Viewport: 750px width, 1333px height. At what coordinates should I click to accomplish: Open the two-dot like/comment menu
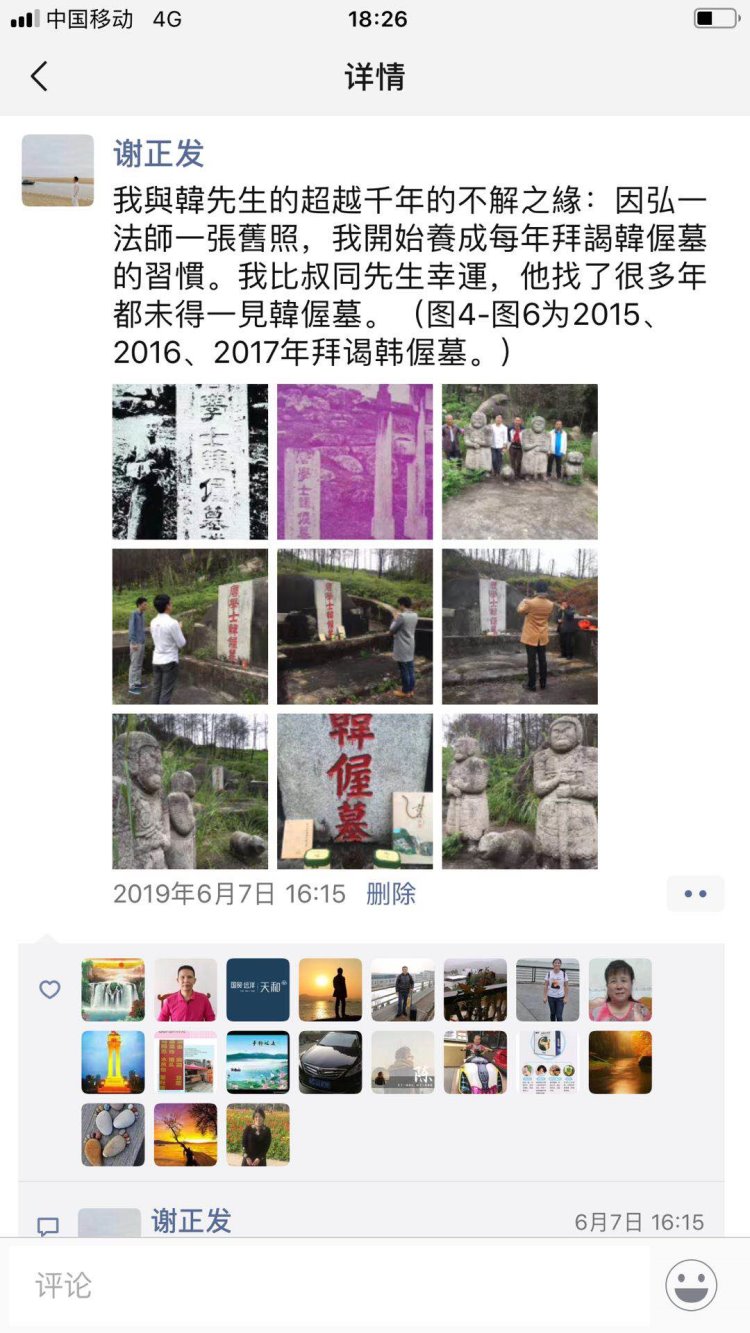[695, 894]
